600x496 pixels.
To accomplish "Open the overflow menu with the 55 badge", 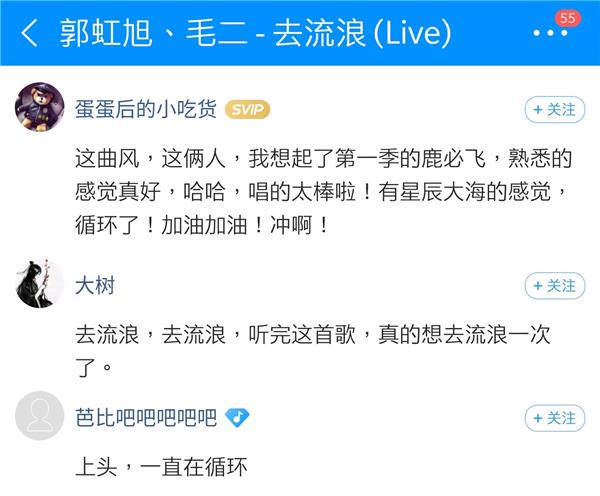I will click(x=550, y=33).
